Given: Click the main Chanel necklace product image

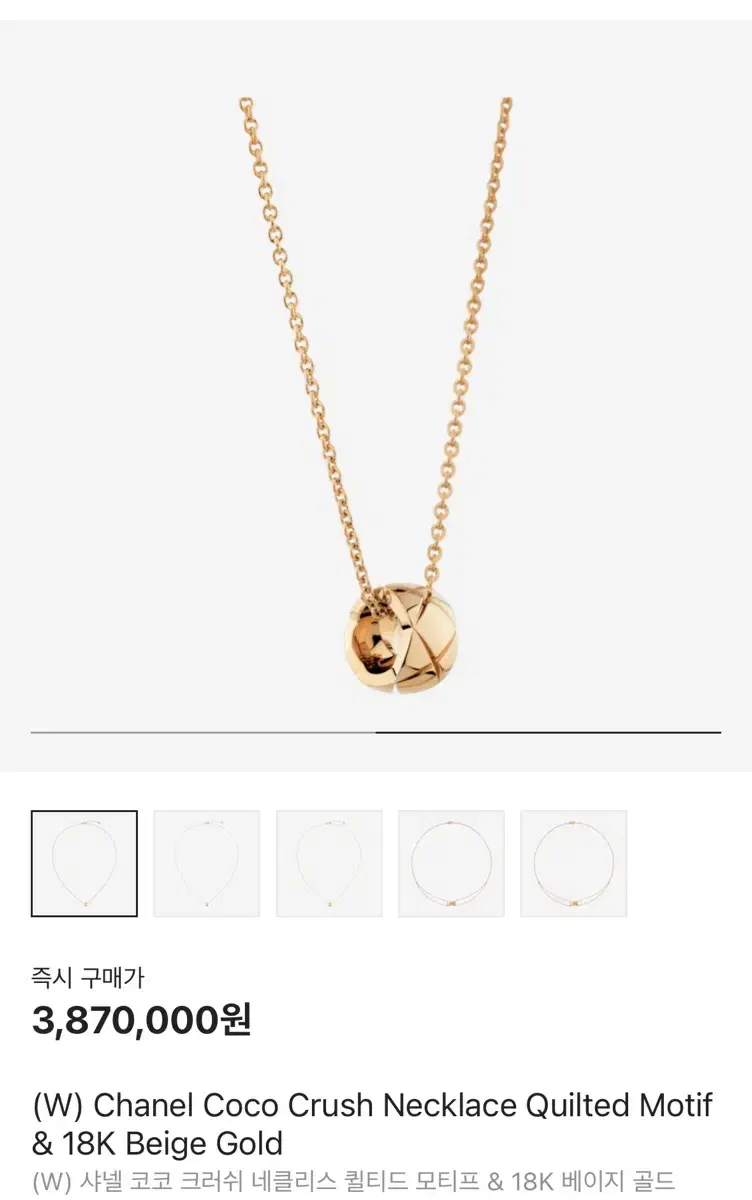Looking at the screenshot, I should 376,400.
